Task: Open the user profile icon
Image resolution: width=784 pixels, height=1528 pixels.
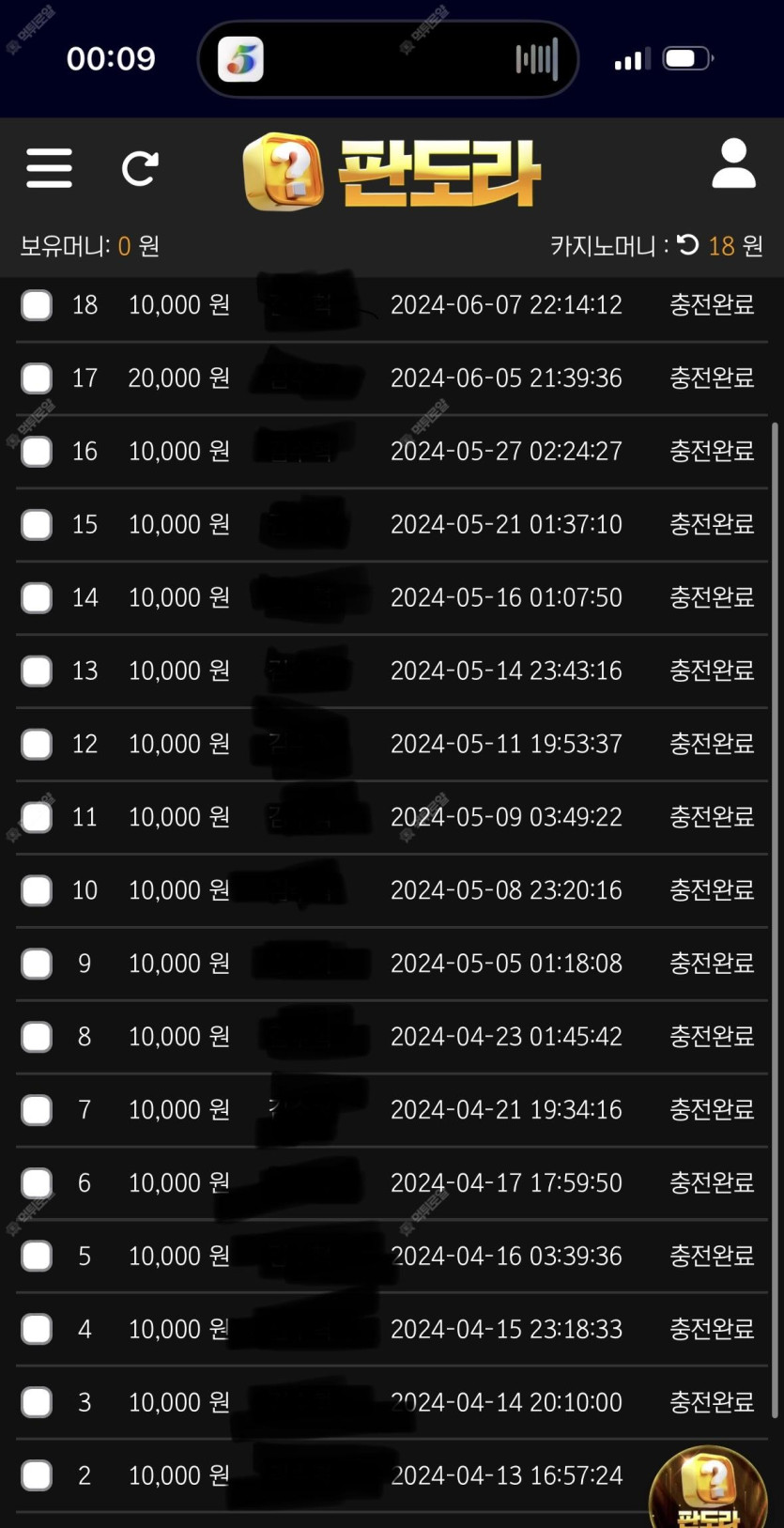Action: click(x=733, y=164)
